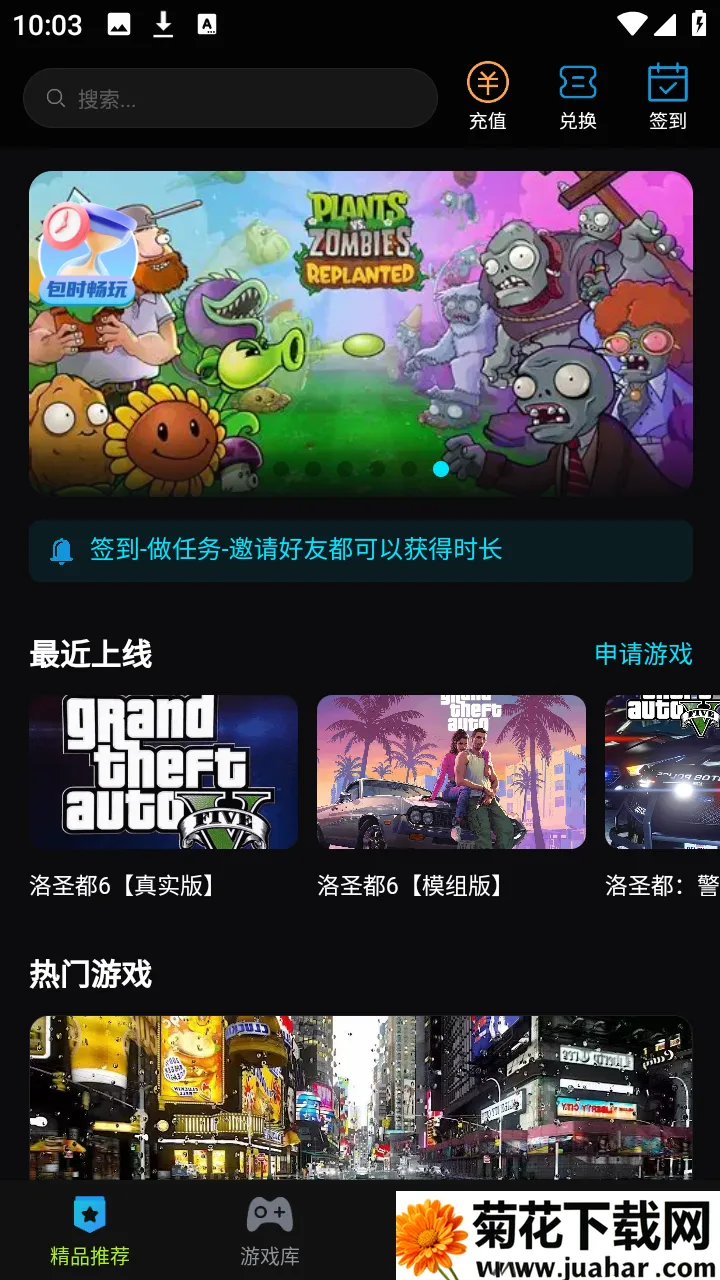Open the Plants vs Zombies Replanted banner
720x1280 pixels.
[x=360, y=333]
